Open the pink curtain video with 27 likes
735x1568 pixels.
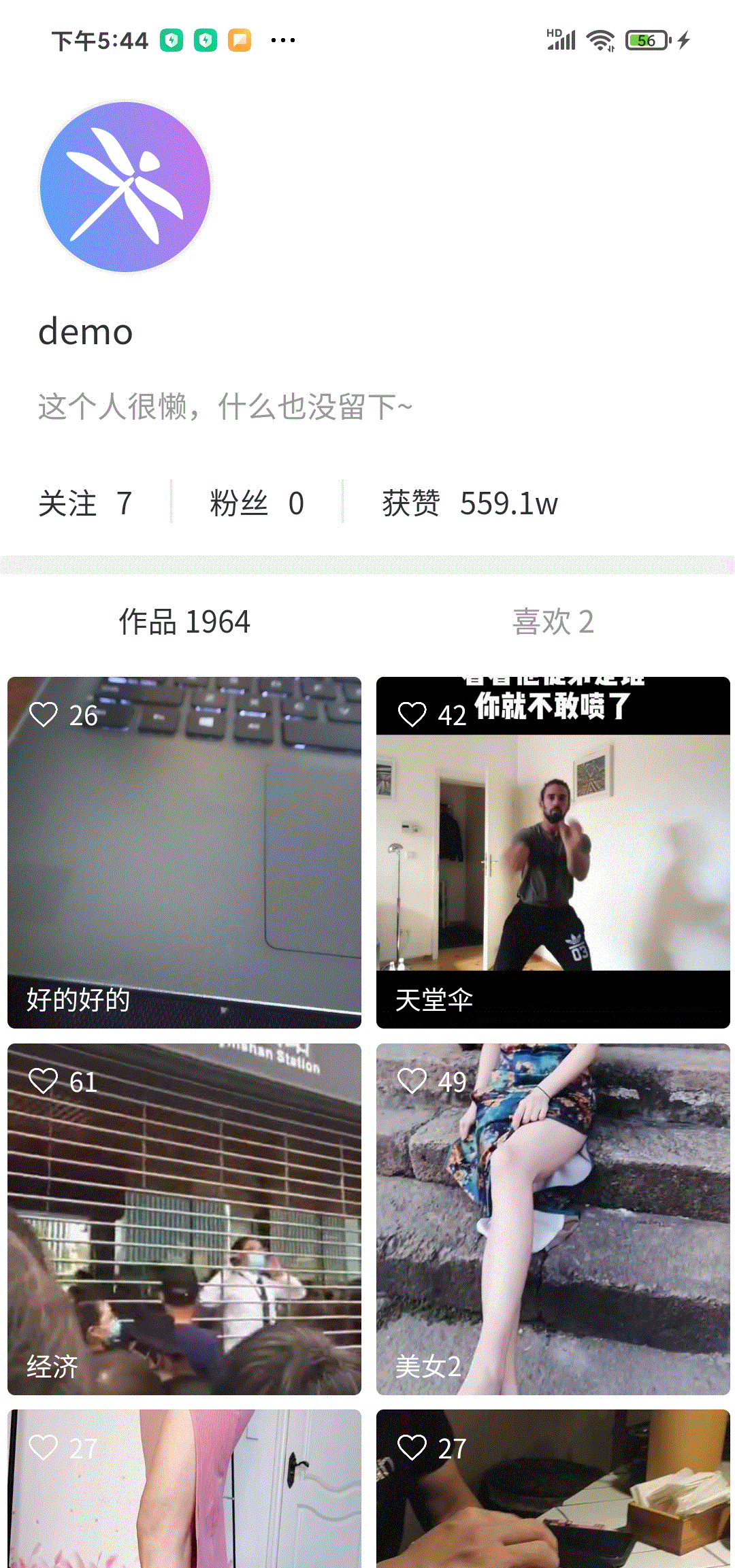pos(184,1490)
